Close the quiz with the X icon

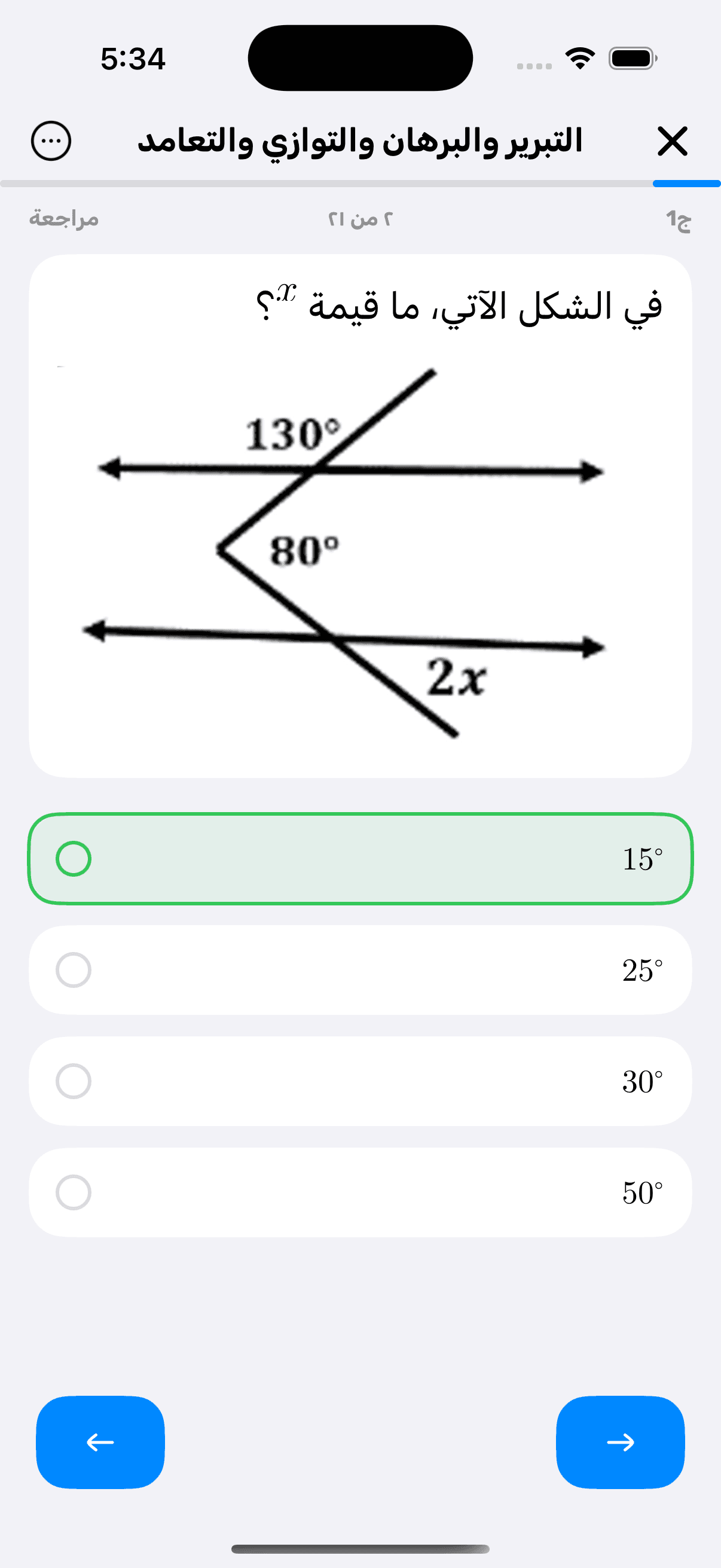click(672, 141)
